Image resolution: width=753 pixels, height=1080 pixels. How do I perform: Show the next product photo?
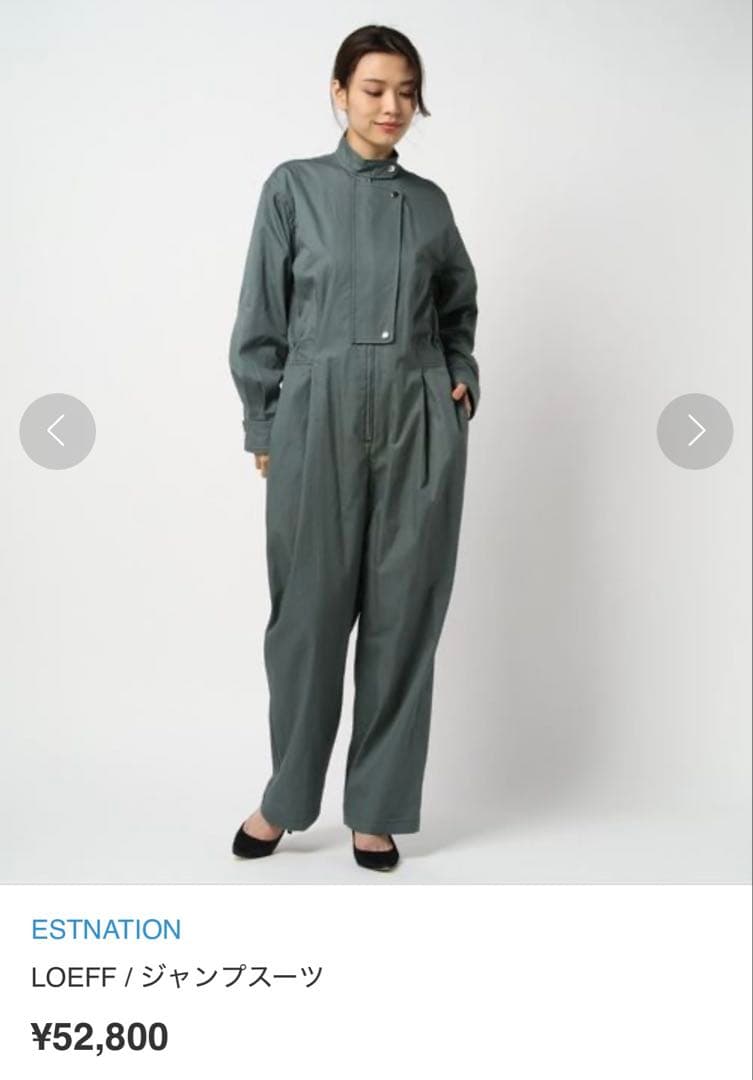click(695, 431)
